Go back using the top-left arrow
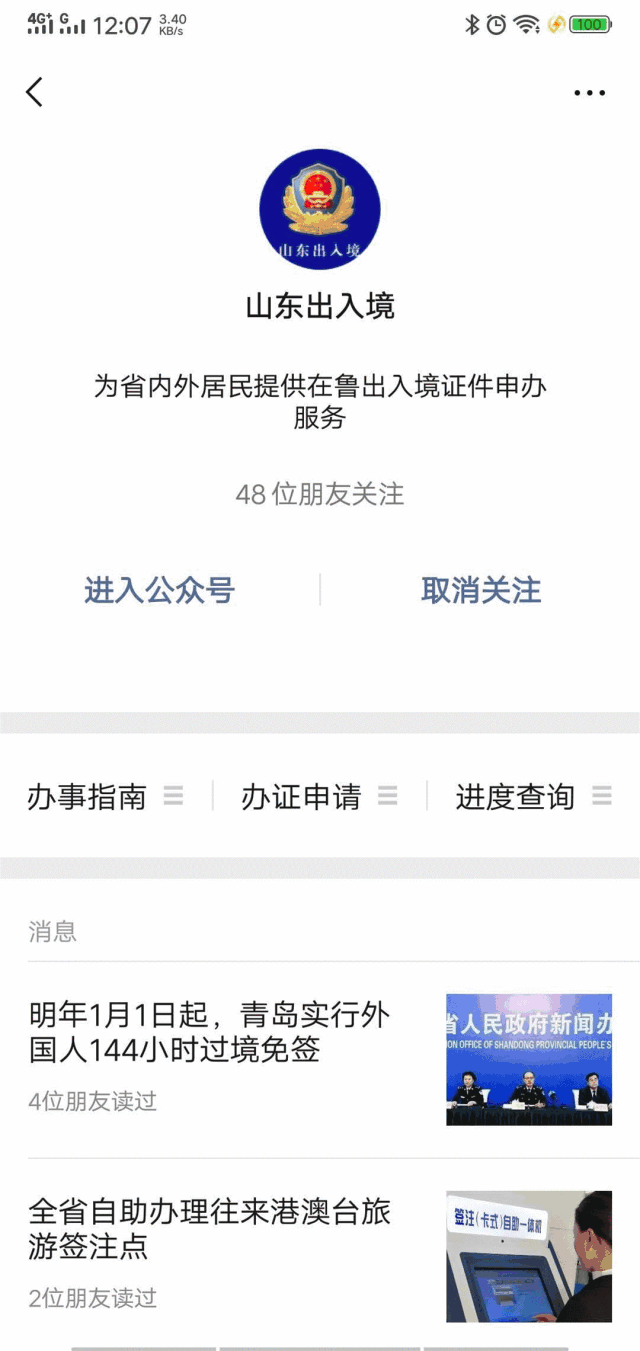This screenshot has width=640, height=1351. coord(35,92)
